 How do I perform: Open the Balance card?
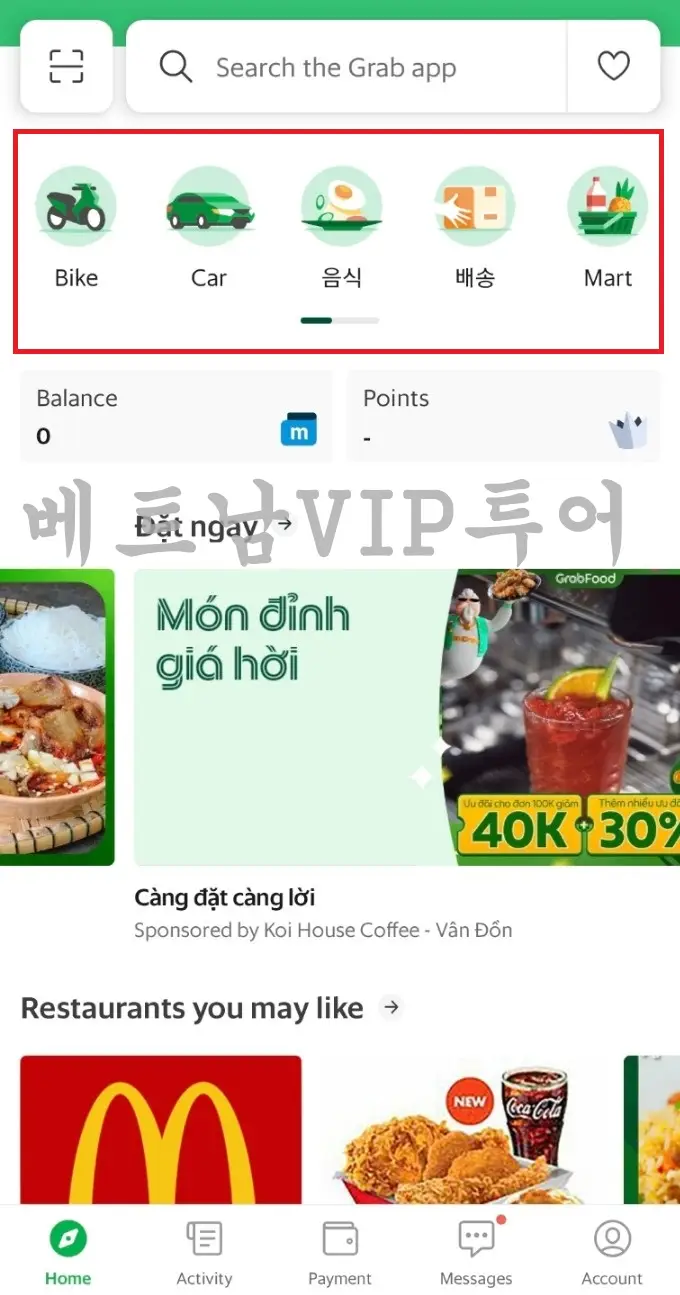[176, 416]
